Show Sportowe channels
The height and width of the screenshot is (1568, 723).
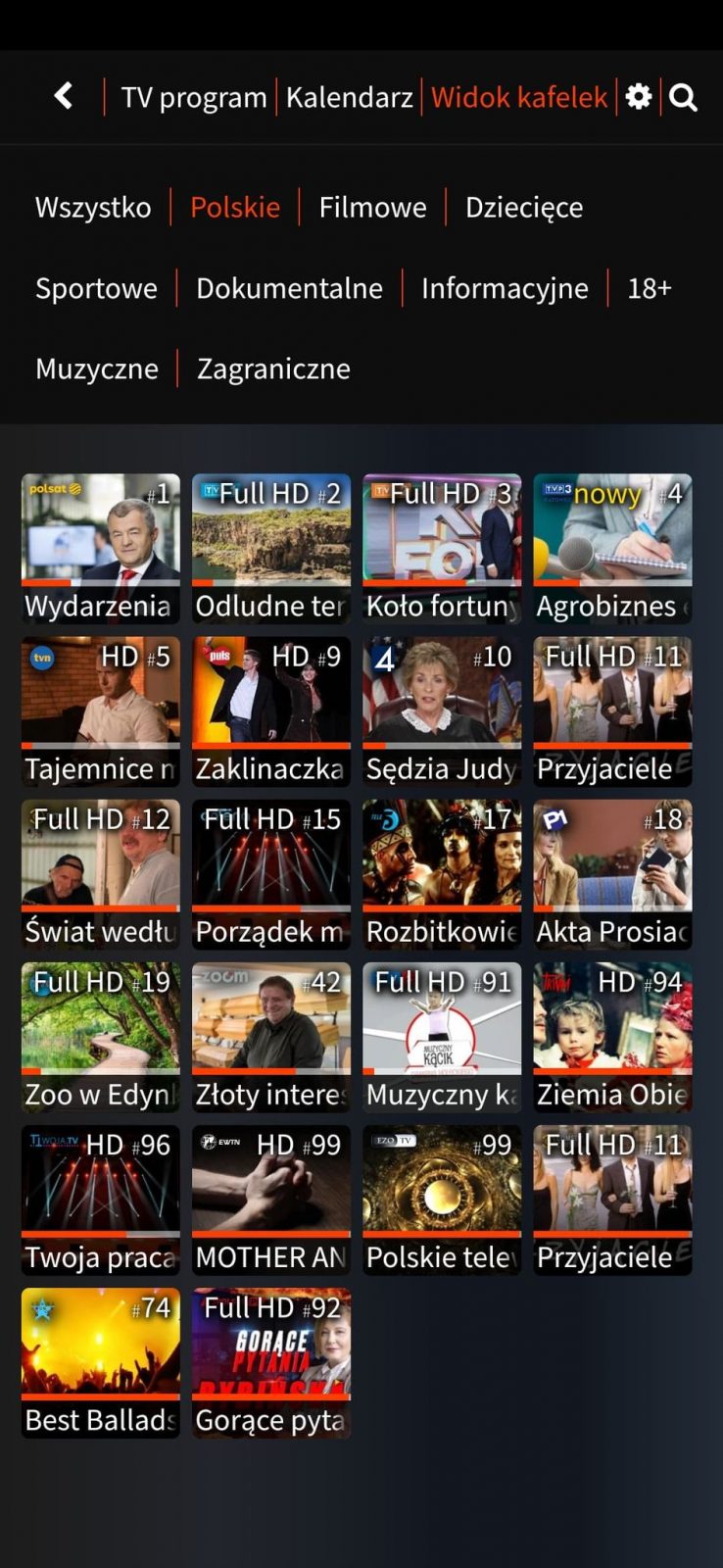(96, 288)
